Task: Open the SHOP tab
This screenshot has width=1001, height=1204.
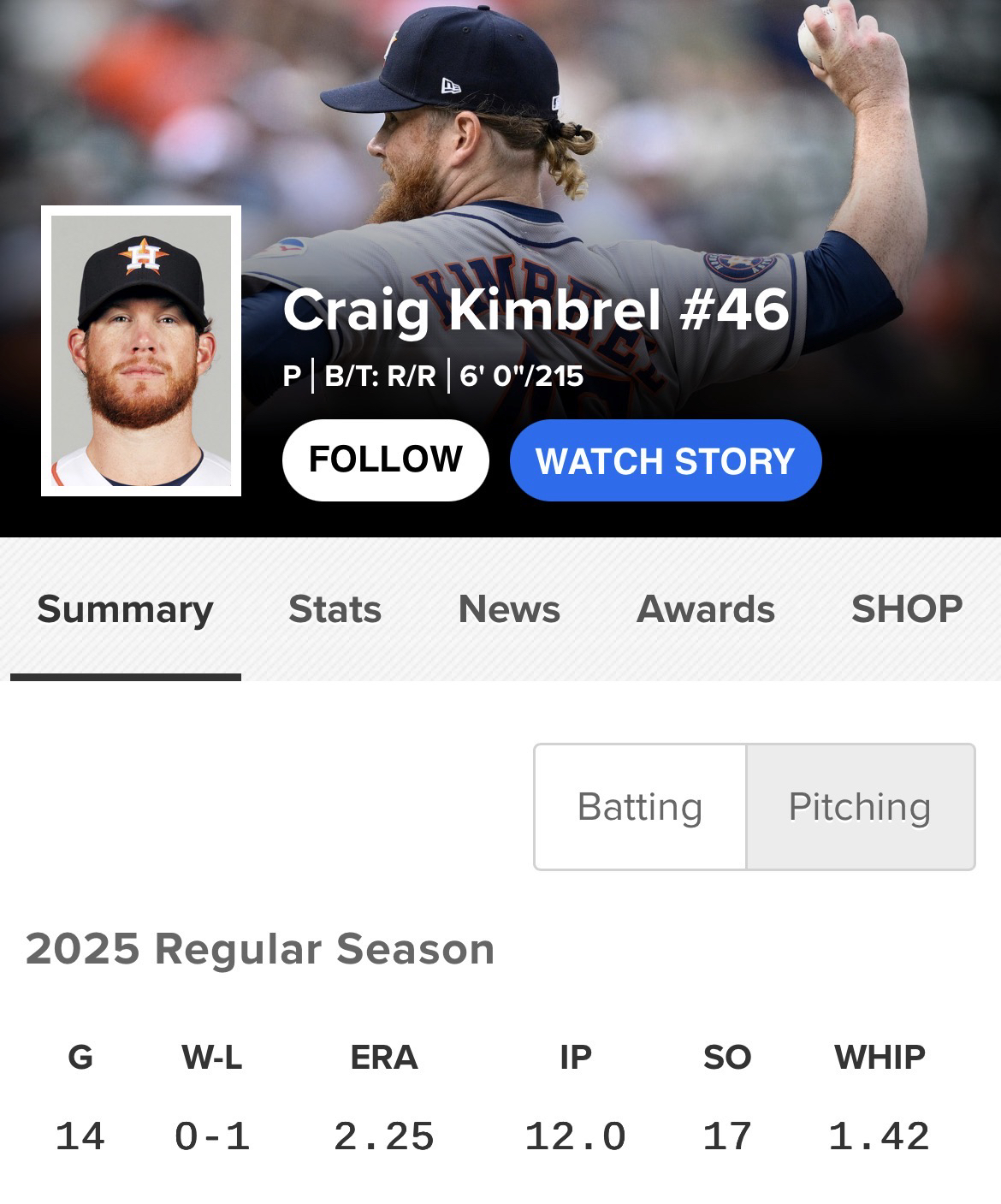Action: point(906,609)
